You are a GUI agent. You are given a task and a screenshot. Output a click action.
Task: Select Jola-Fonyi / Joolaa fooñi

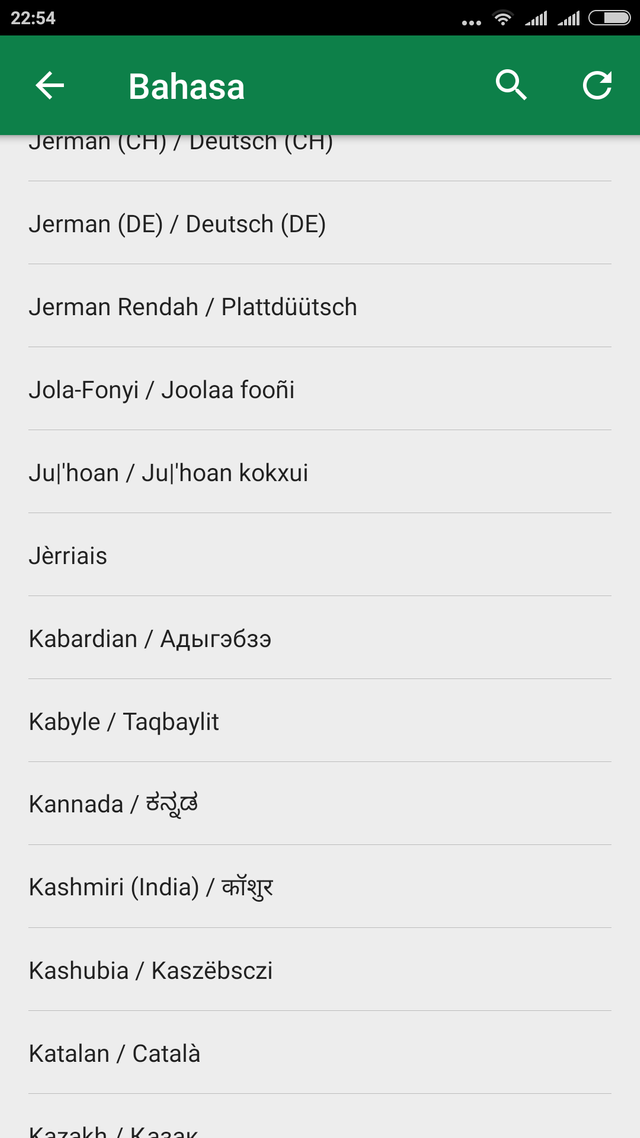(x=320, y=390)
